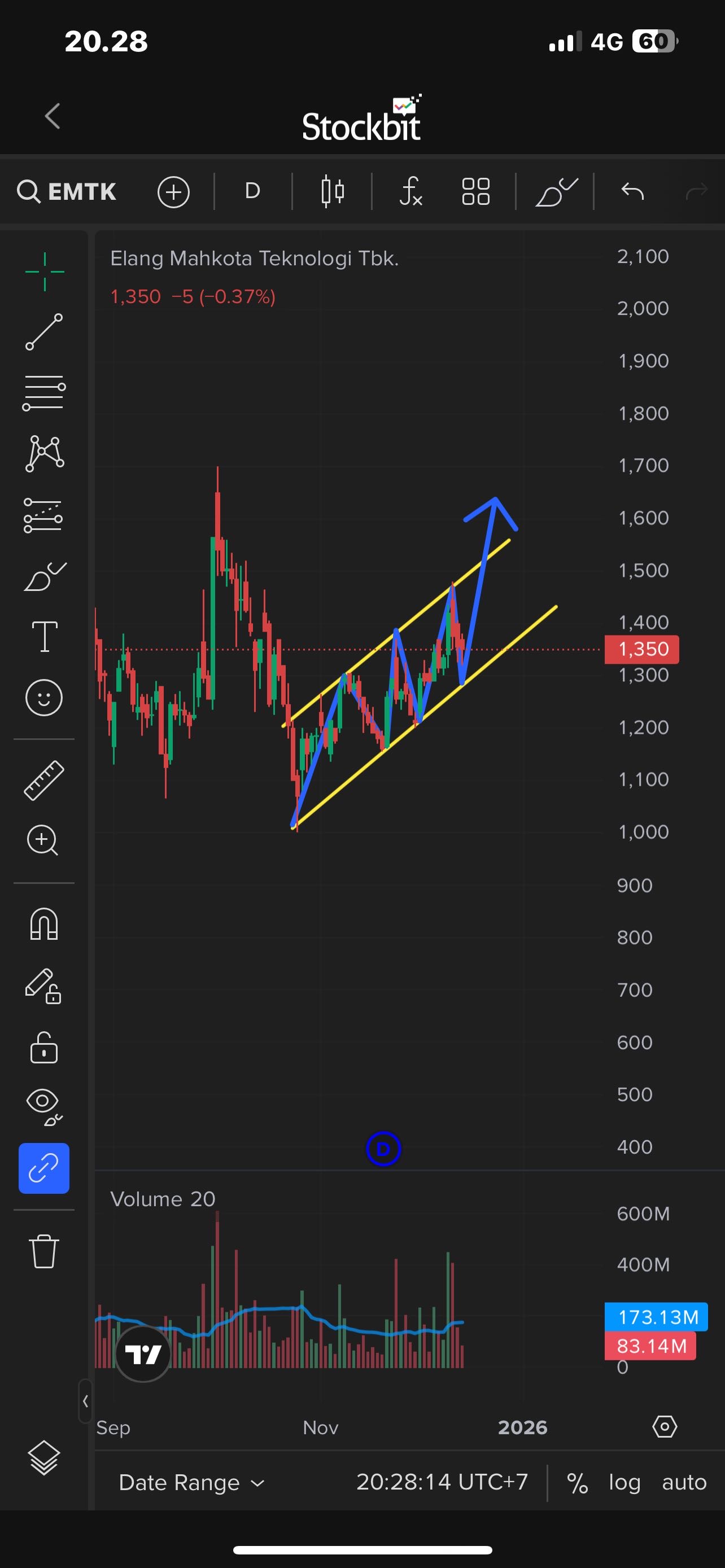Toggle the auto scale option

tap(684, 1482)
